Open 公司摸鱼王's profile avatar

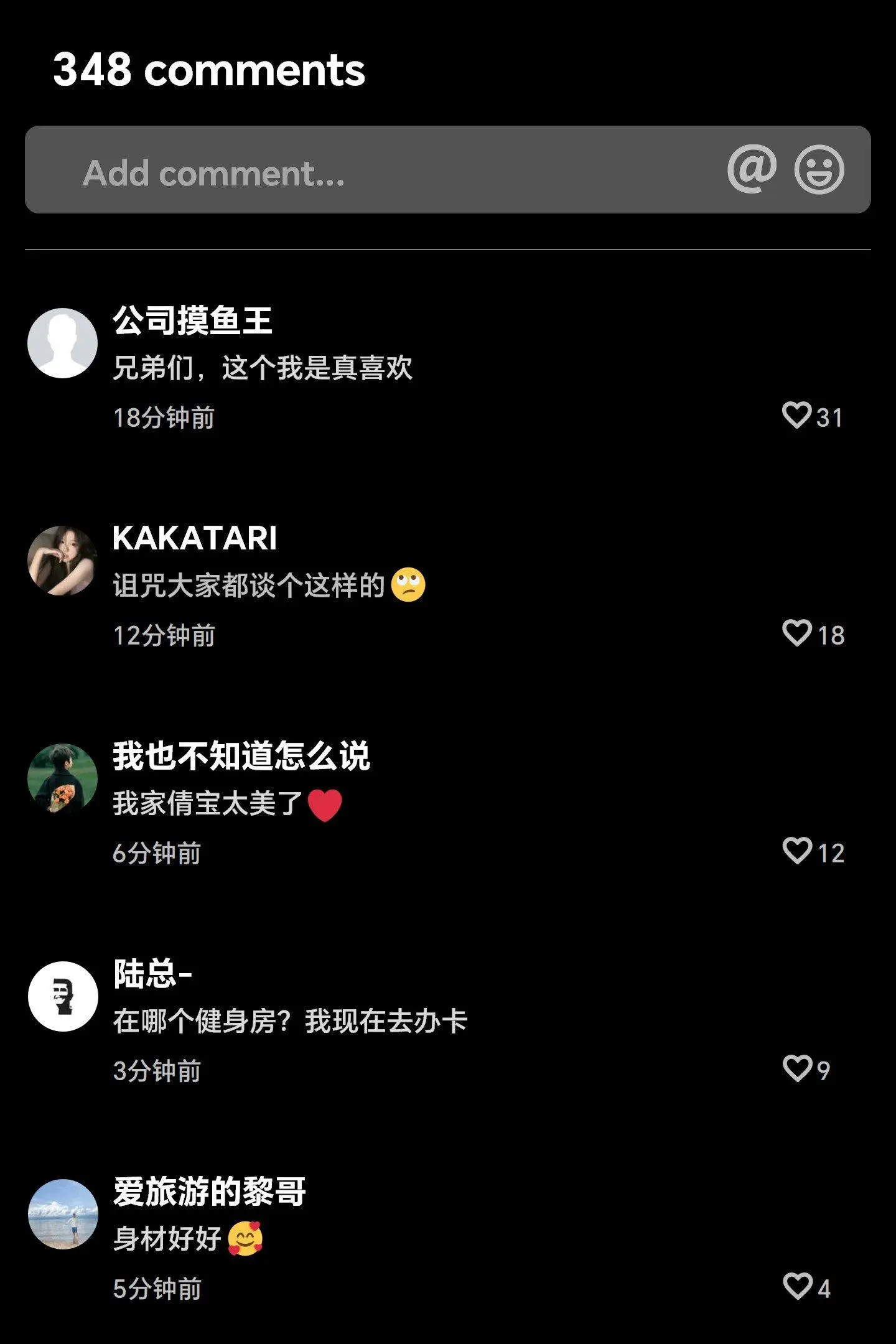click(x=63, y=343)
